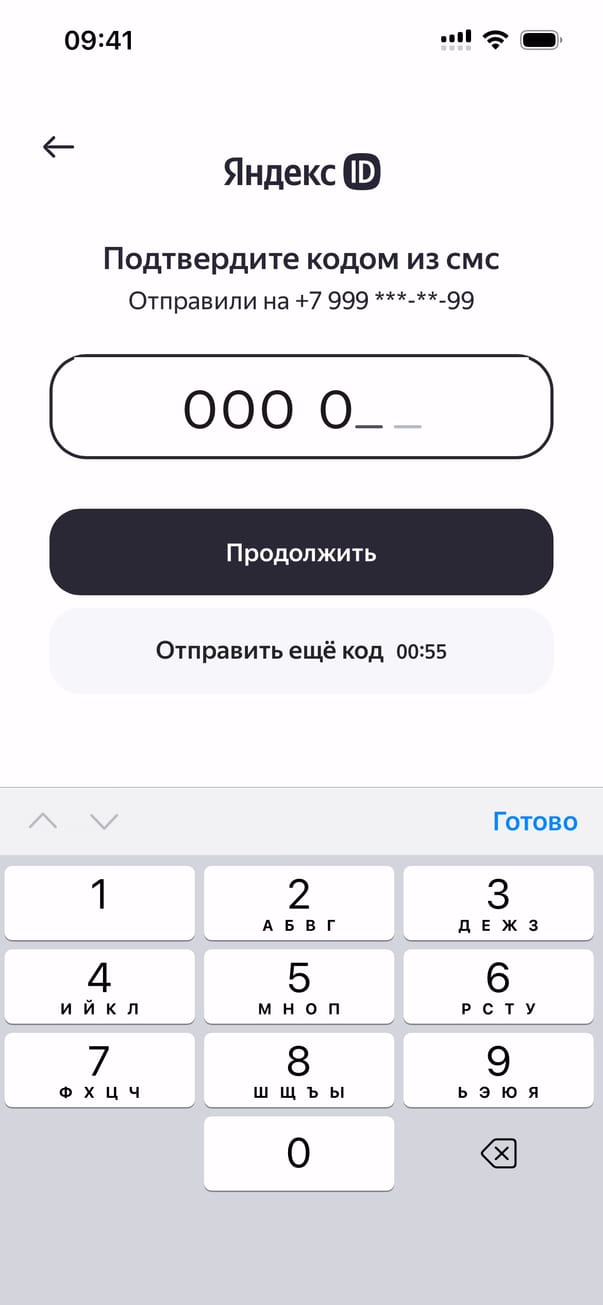Viewport: 603px width, 1305px height.
Task: Tap Готово to dismiss the keyboard
Action: coord(535,821)
